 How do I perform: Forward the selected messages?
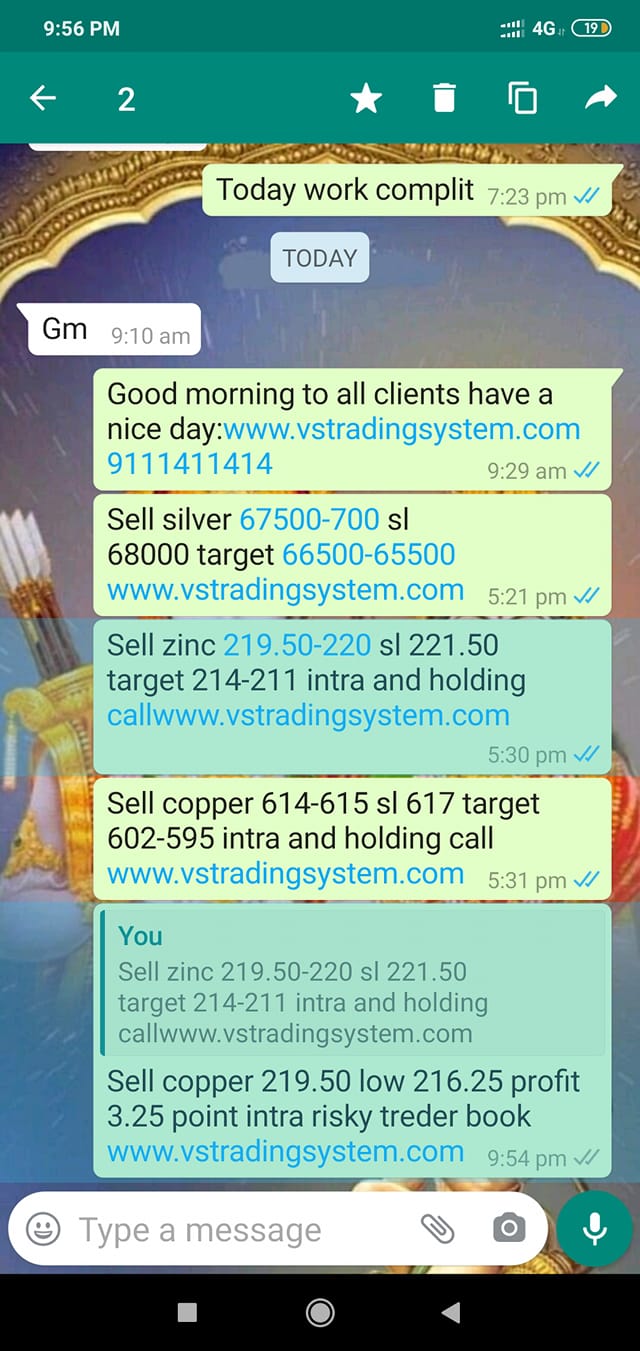point(600,98)
